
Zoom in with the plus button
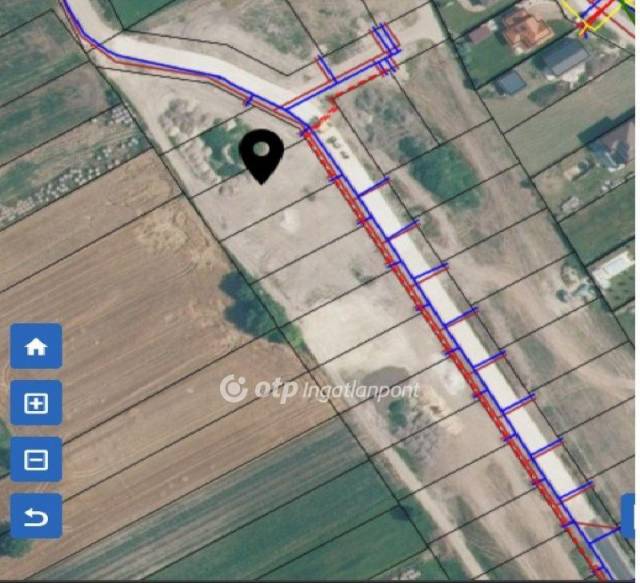tap(36, 404)
